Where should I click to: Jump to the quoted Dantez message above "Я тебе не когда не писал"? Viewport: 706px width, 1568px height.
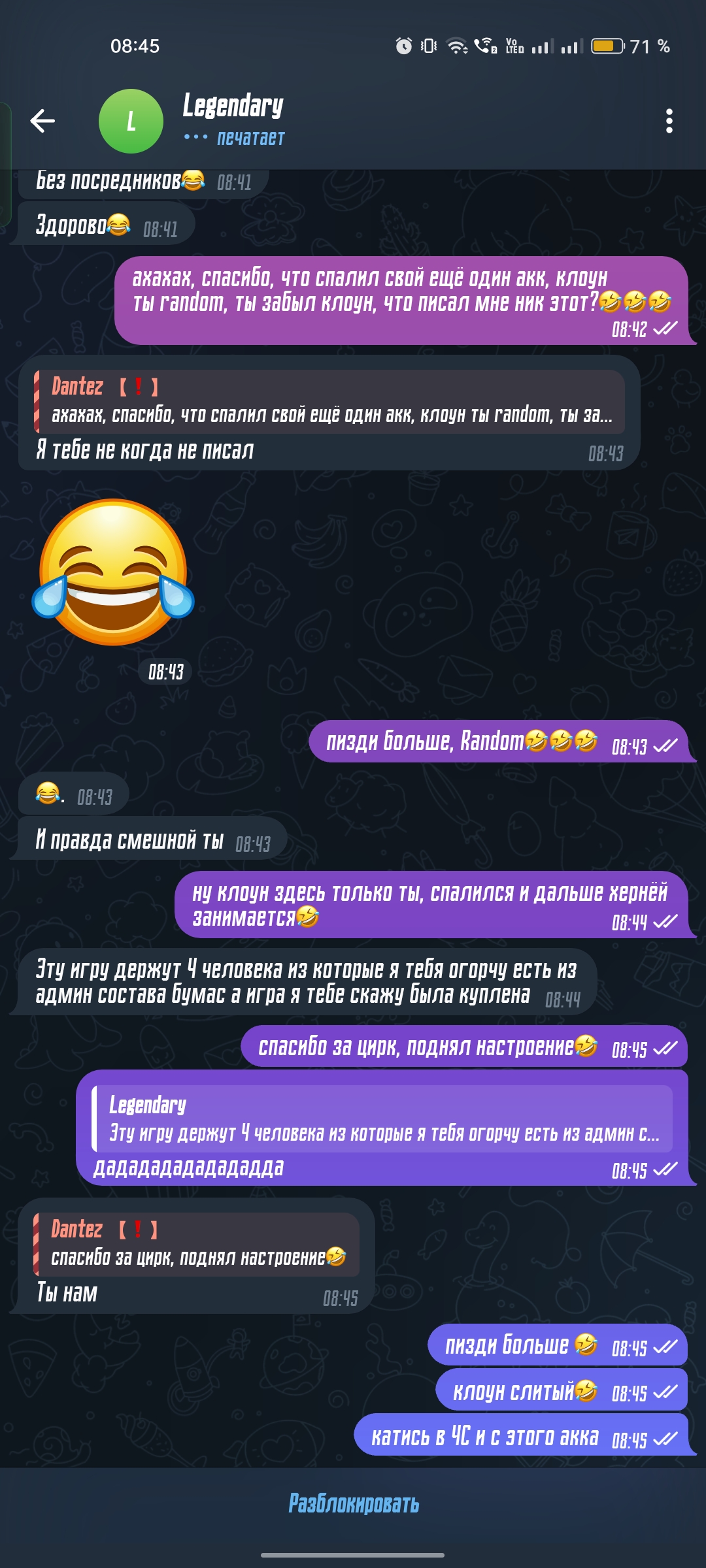coord(330,401)
